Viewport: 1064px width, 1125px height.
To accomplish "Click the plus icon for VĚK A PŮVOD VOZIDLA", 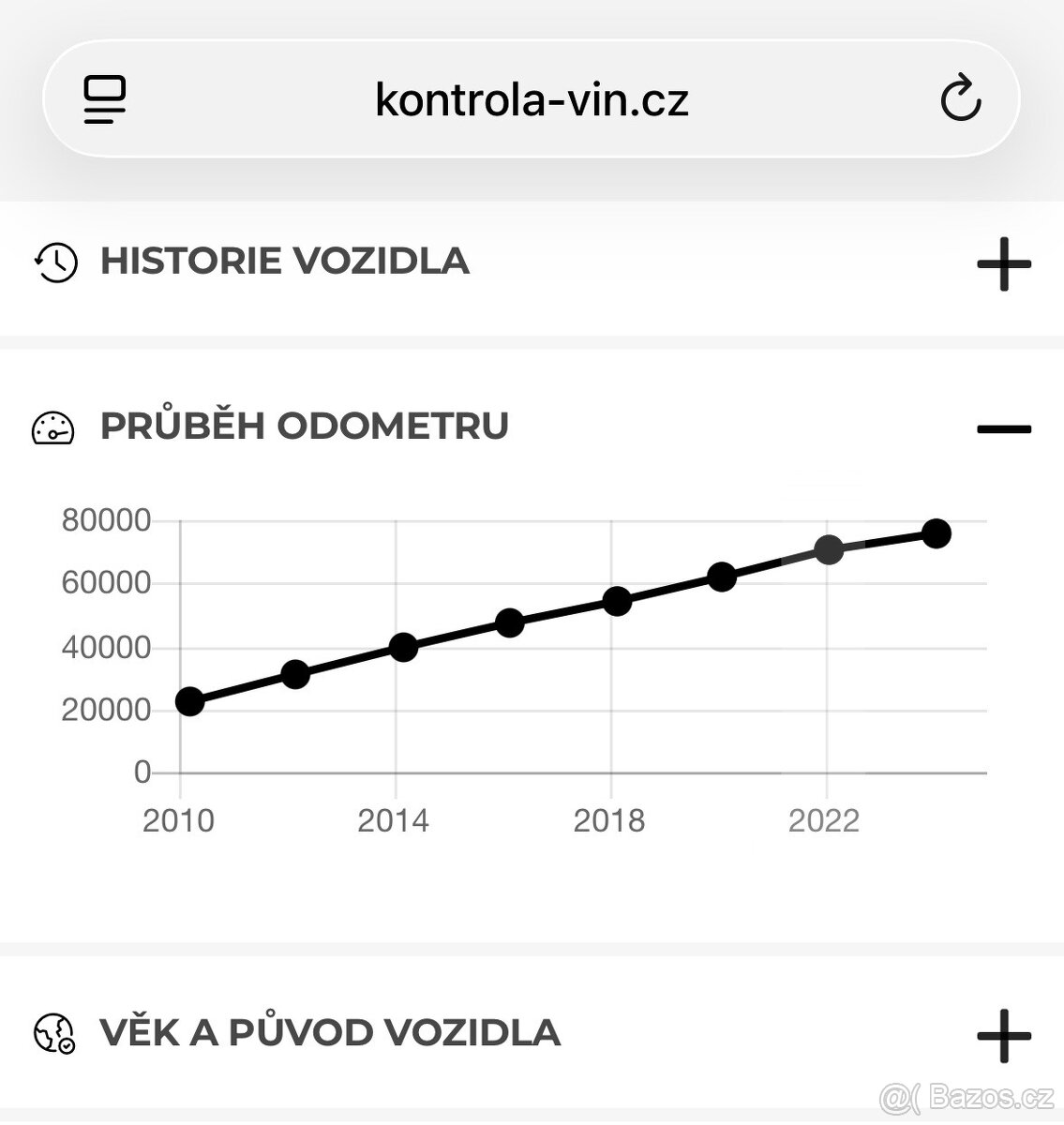I will pyautogui.click(x=1004, y=1035).
